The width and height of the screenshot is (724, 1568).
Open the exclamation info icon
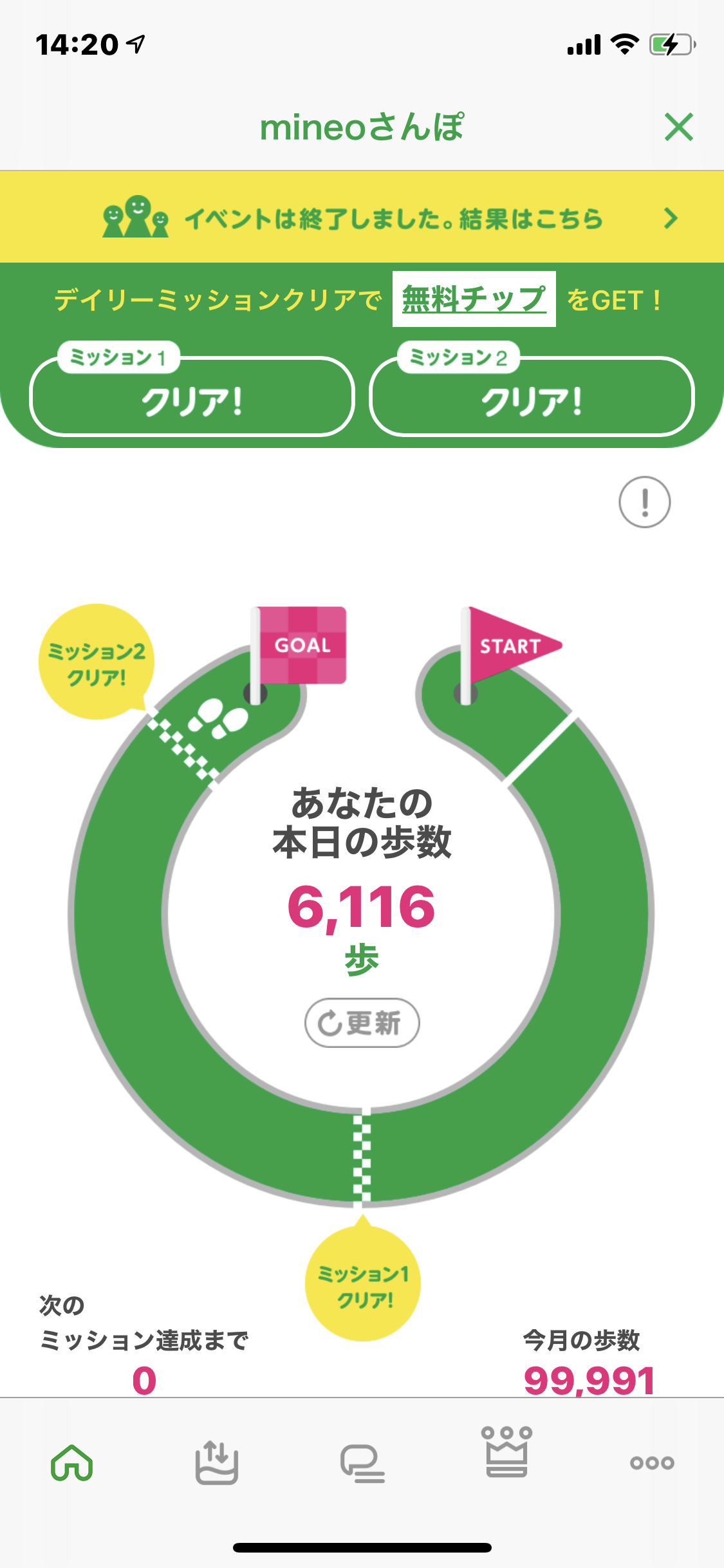tap(644, 502)
